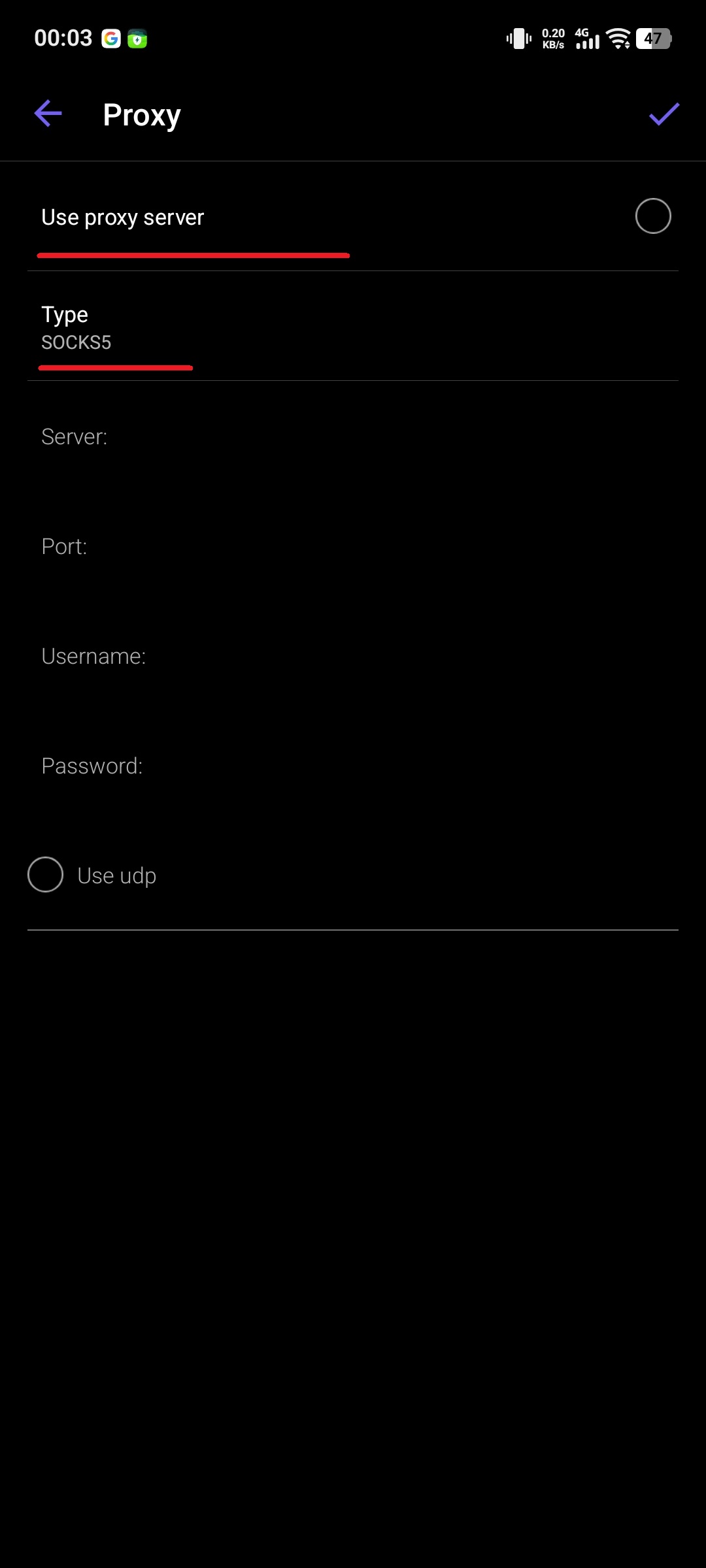Select the SOCKS5 type label
Screen dimensions: 706x1568
pos(76,342)
